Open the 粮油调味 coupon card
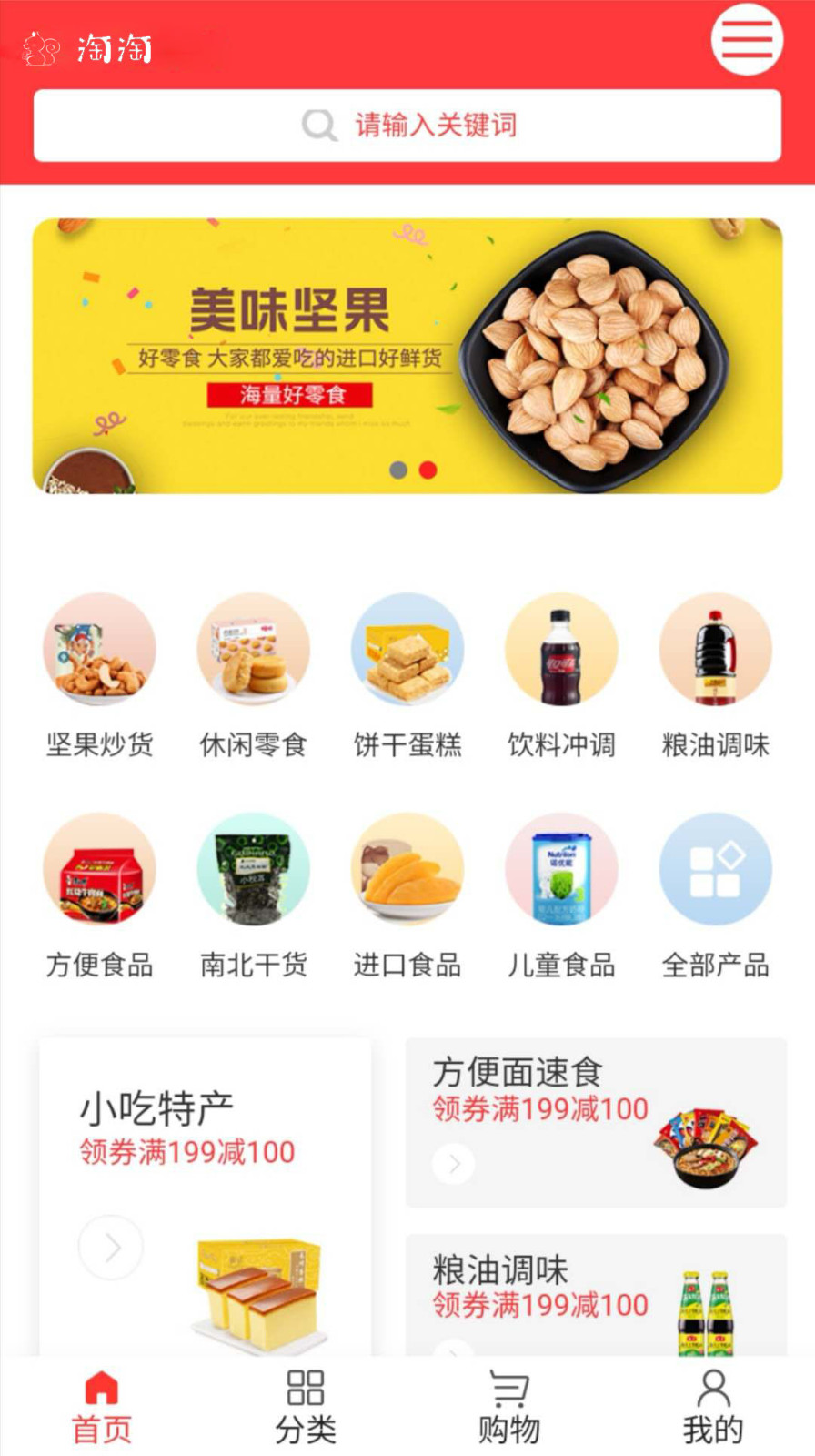Viewport: 815px width, 1456px height. pos(596,1294)
